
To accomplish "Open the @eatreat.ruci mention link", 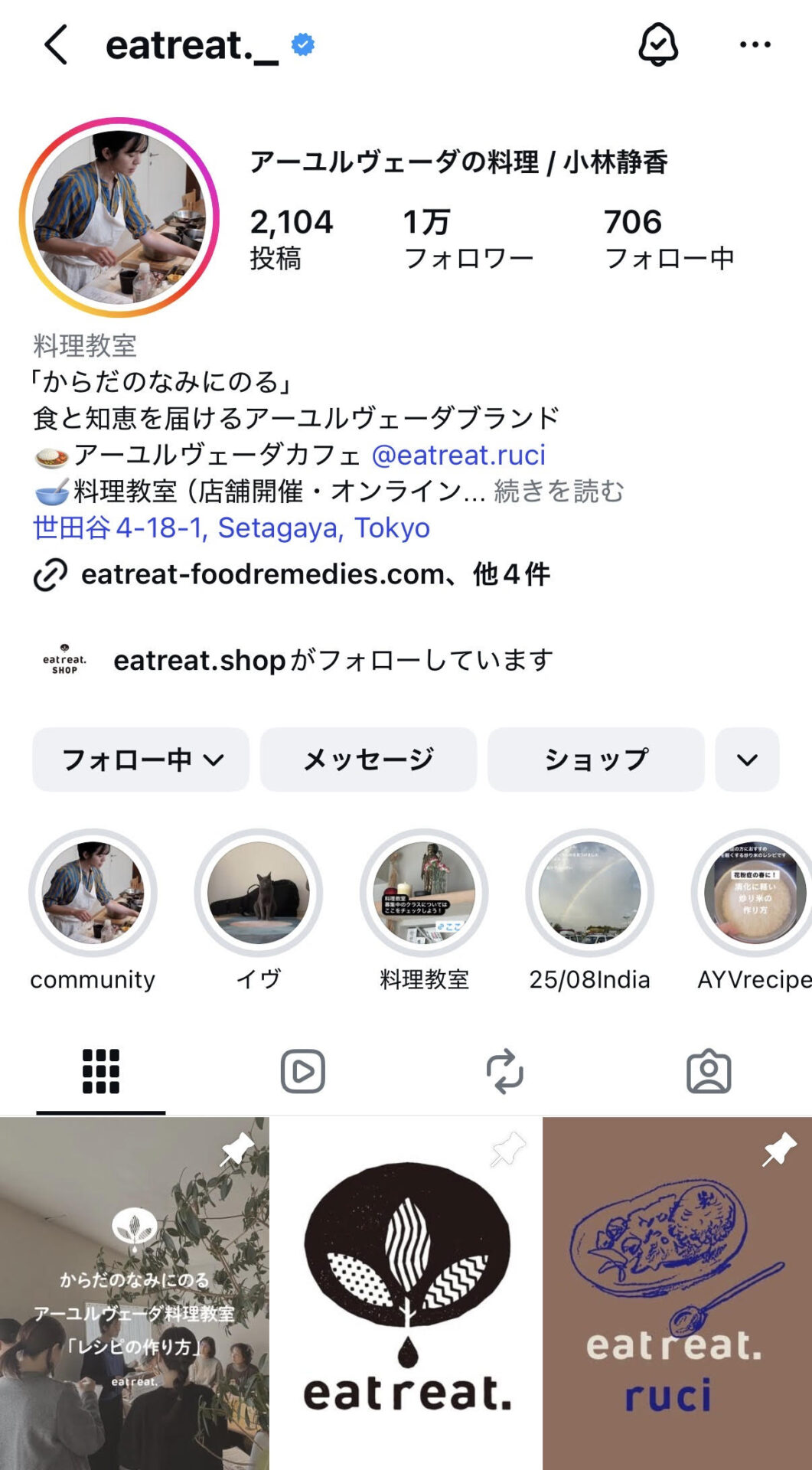I will (458, 455).
